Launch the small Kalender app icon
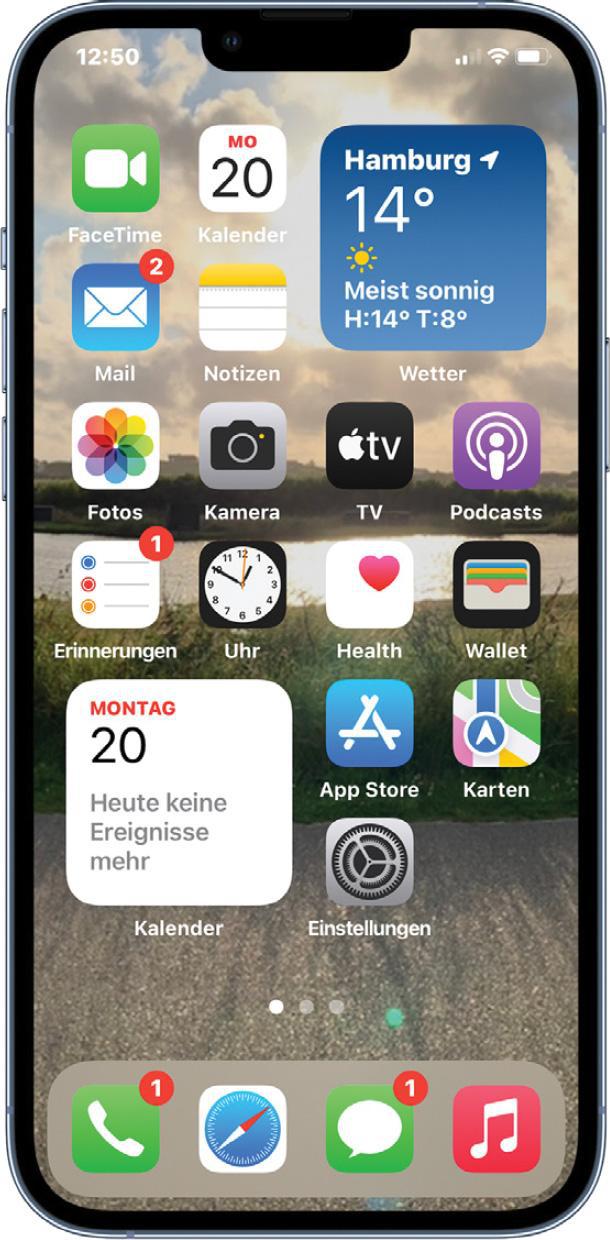 coord(242,169)
